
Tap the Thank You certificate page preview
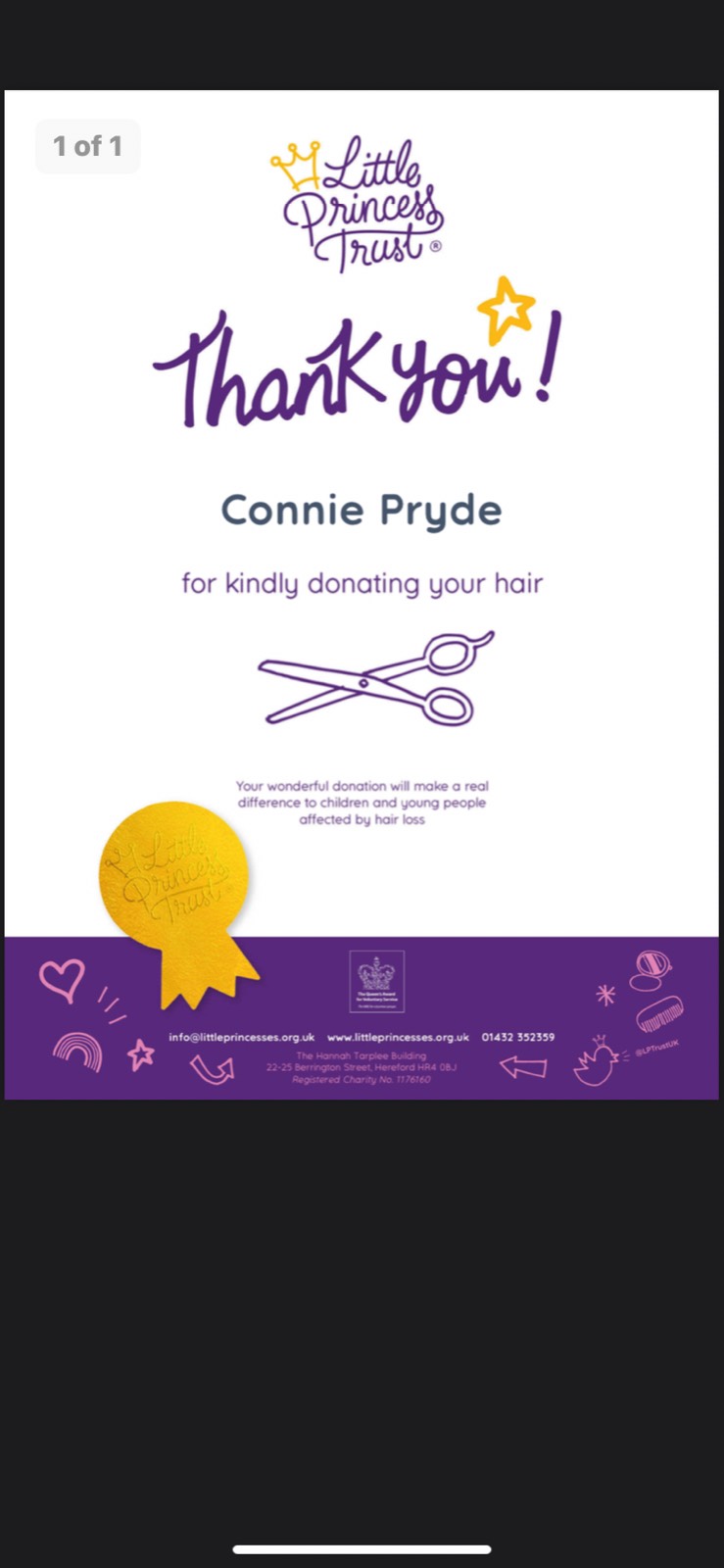coord(362,595)
